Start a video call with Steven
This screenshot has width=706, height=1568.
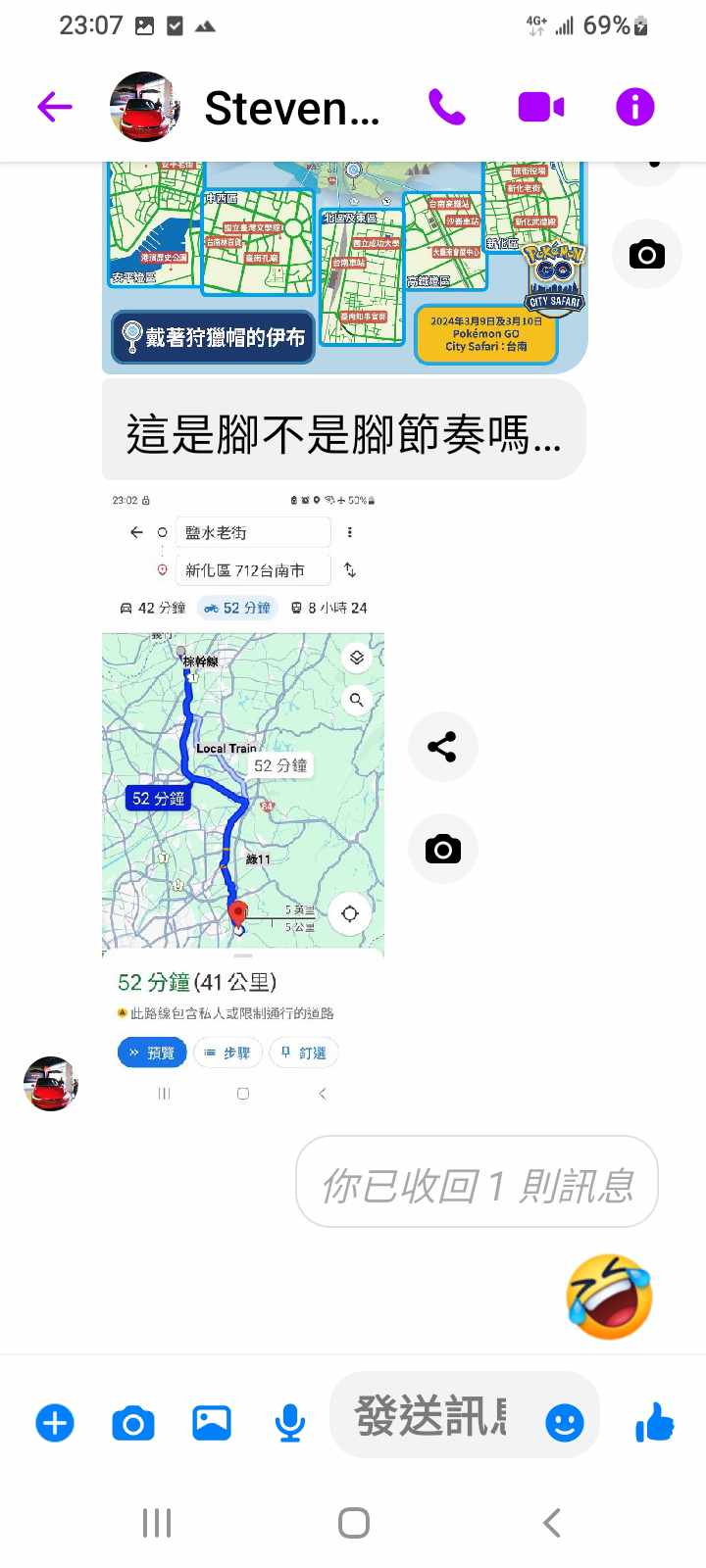click(x=540, y=107)
